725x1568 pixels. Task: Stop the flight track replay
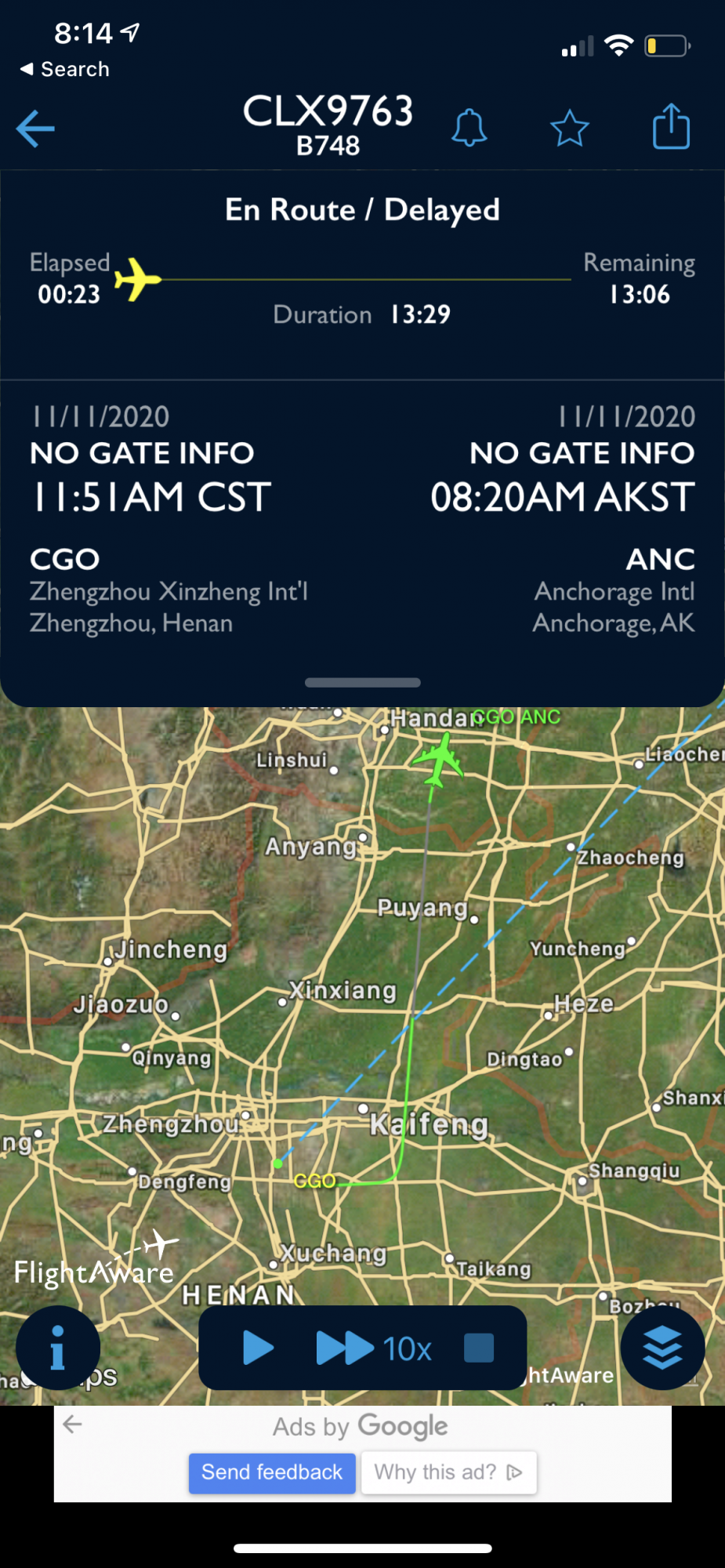(478, 1348)
